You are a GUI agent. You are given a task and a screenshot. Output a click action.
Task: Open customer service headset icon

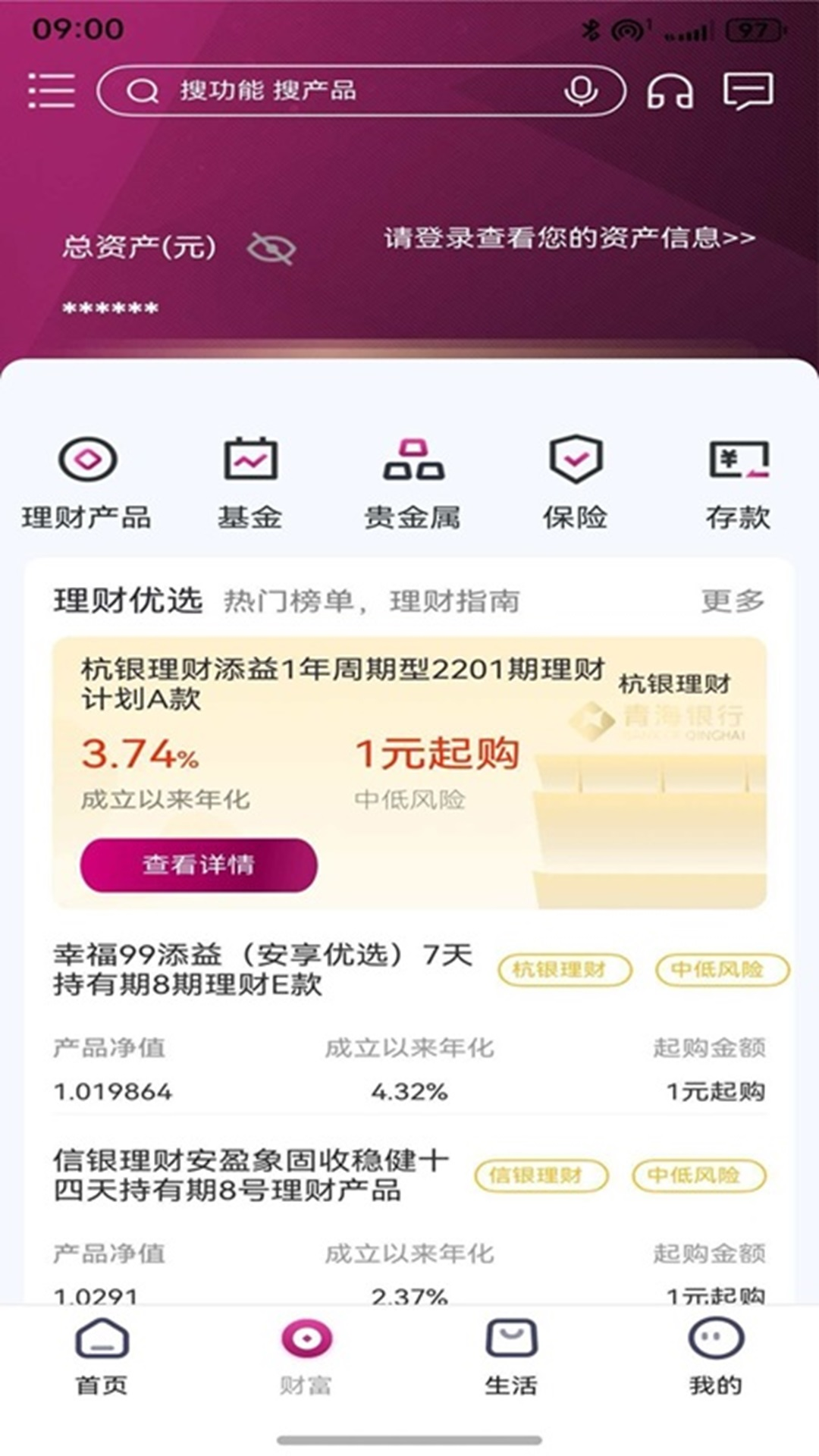point(670,92)
